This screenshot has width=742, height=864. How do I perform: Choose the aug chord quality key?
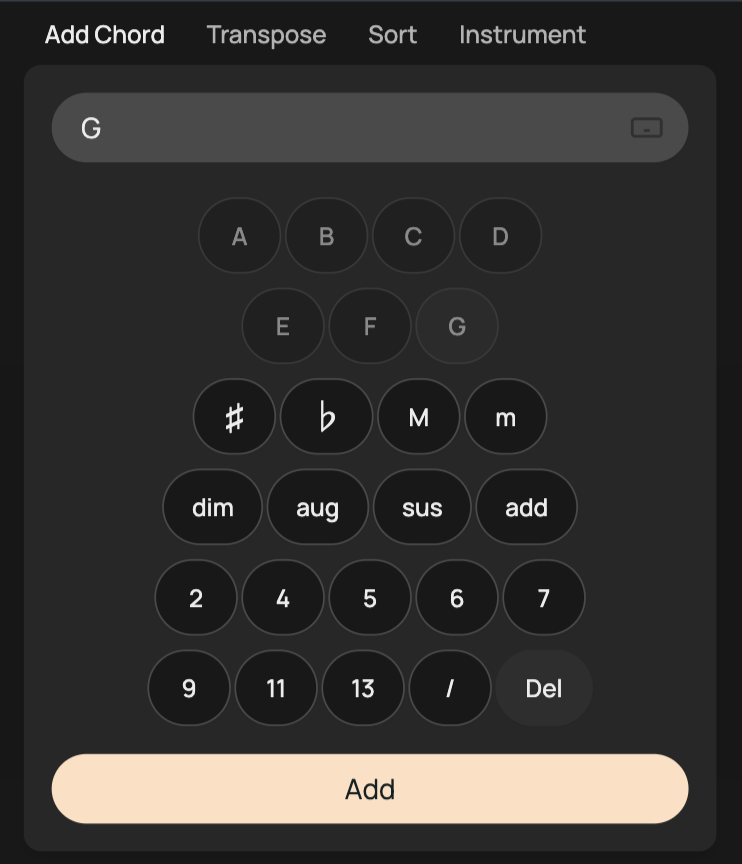317,508
